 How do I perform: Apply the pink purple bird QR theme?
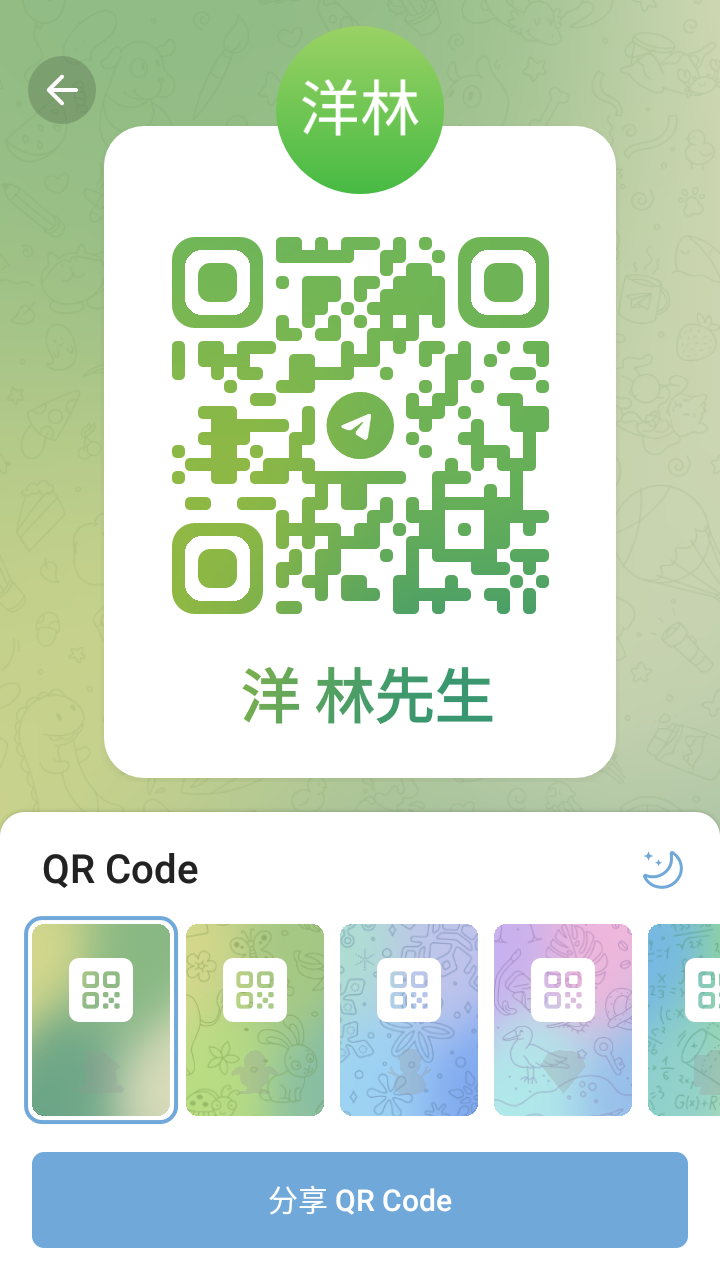[x=563, y=1020]
